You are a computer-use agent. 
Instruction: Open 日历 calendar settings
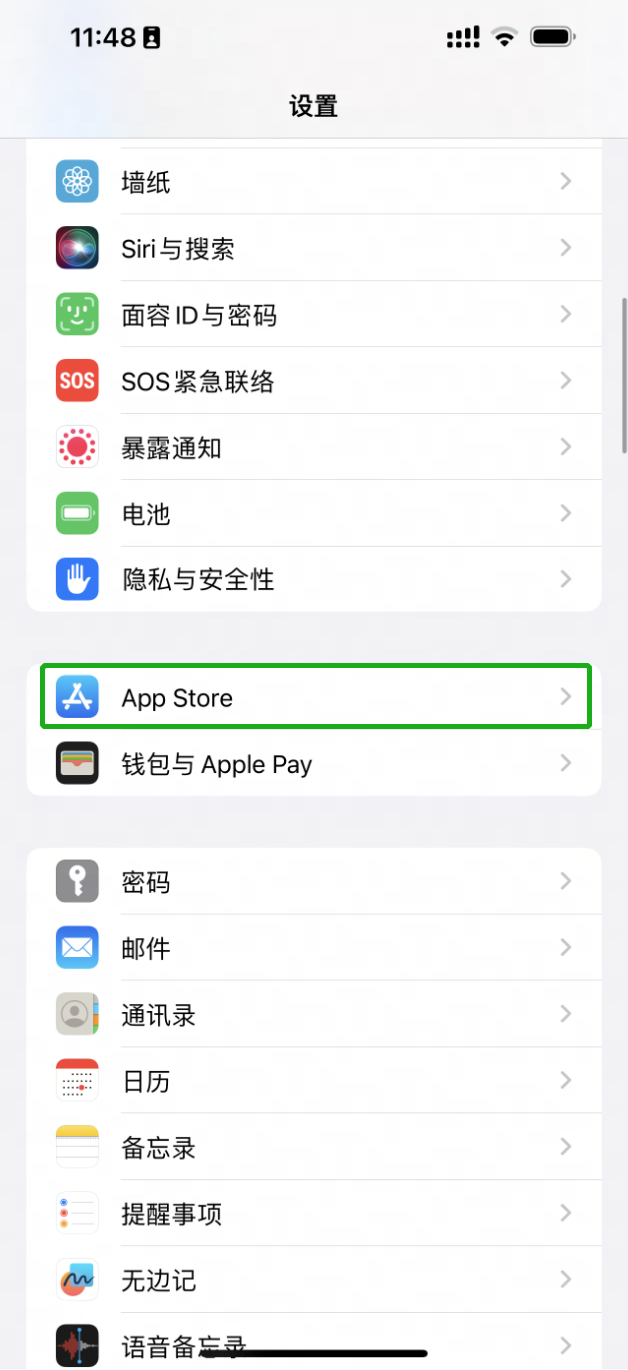(314, 1081)
